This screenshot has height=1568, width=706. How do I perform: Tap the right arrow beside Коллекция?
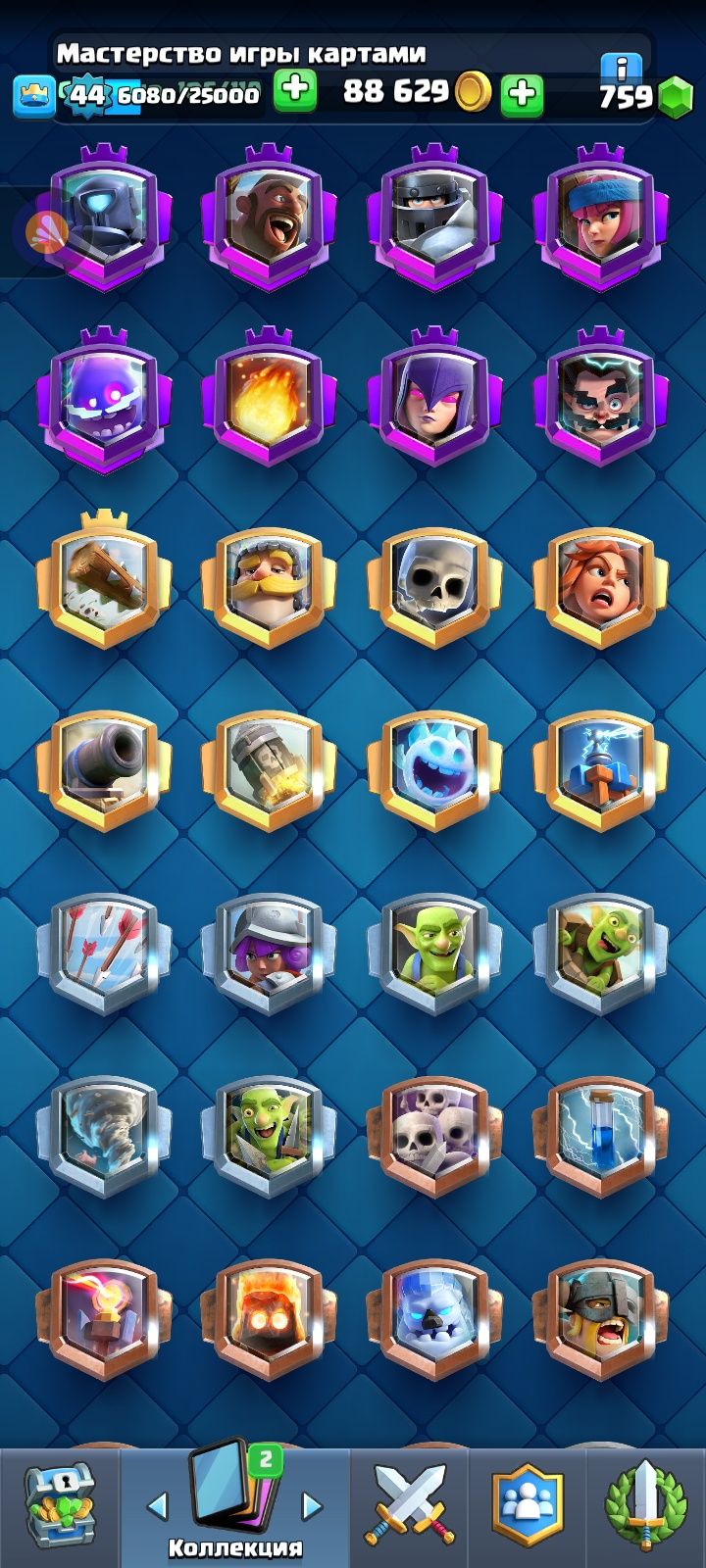(312, 1505)
